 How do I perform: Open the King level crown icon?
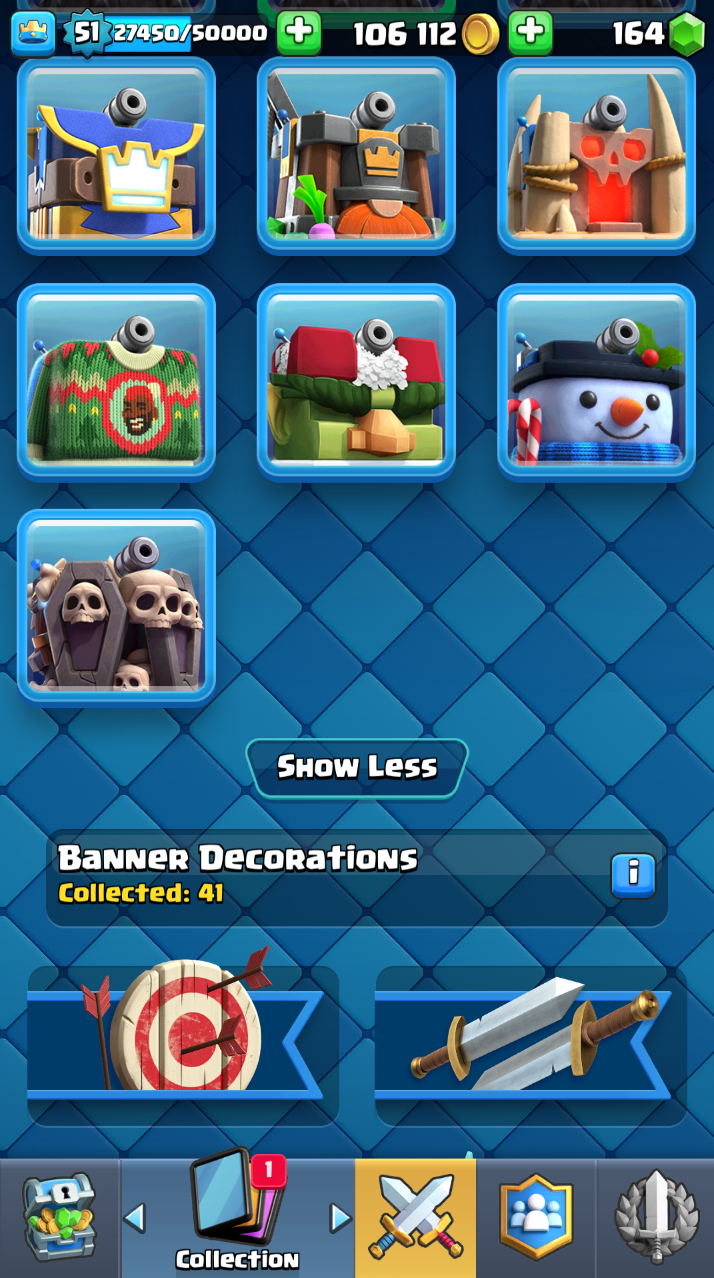(x=32, y=33)
